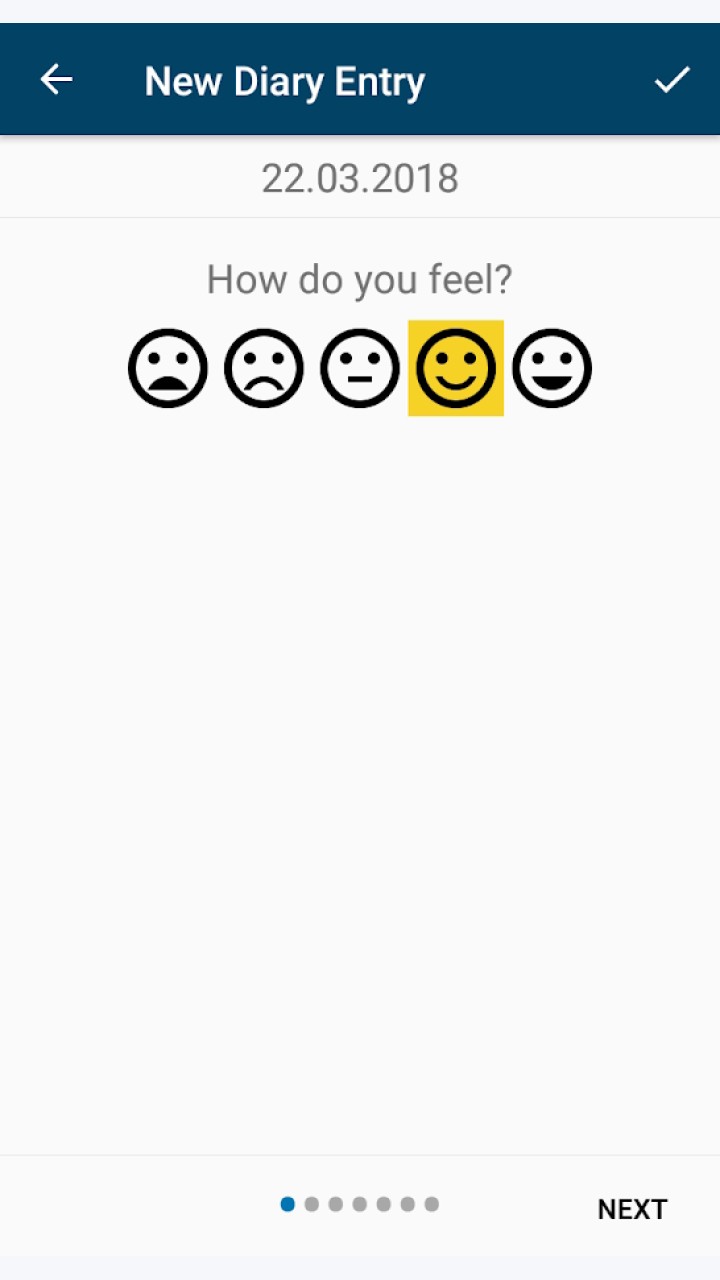This screenshot has height=1280, width=720.
Task: Choose the frowning face mood
Action: point(264,368)
